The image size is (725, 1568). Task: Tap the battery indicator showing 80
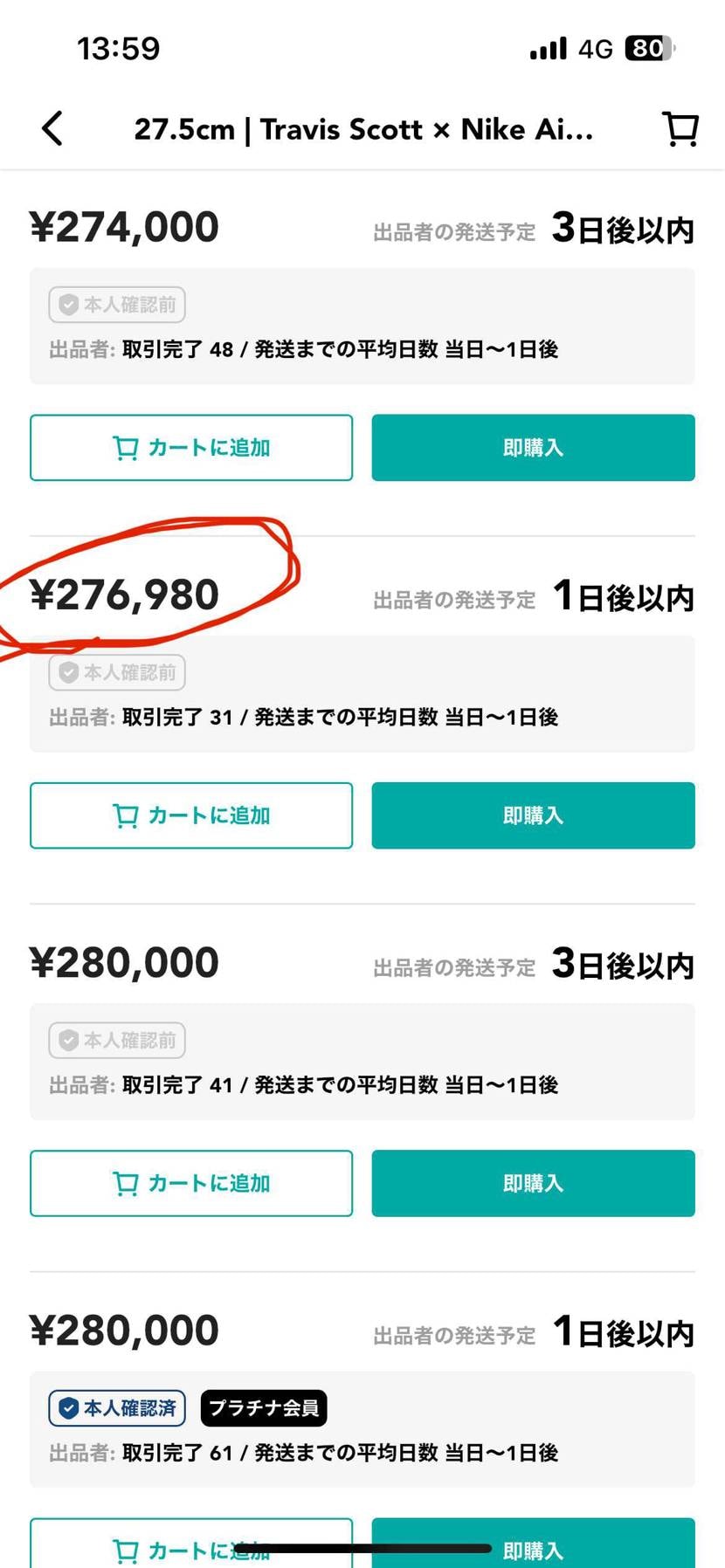pos(650,48)
